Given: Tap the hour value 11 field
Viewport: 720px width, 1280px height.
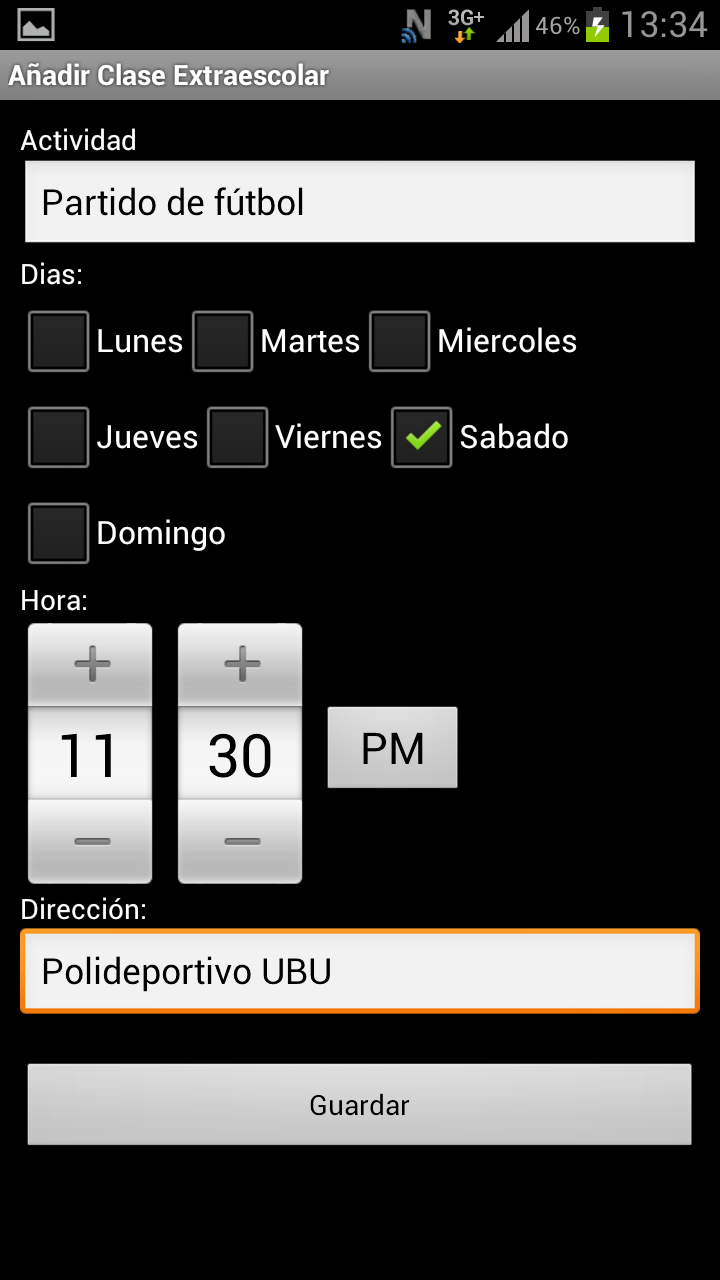Looking at the screenshot, I should click(90, 754).
